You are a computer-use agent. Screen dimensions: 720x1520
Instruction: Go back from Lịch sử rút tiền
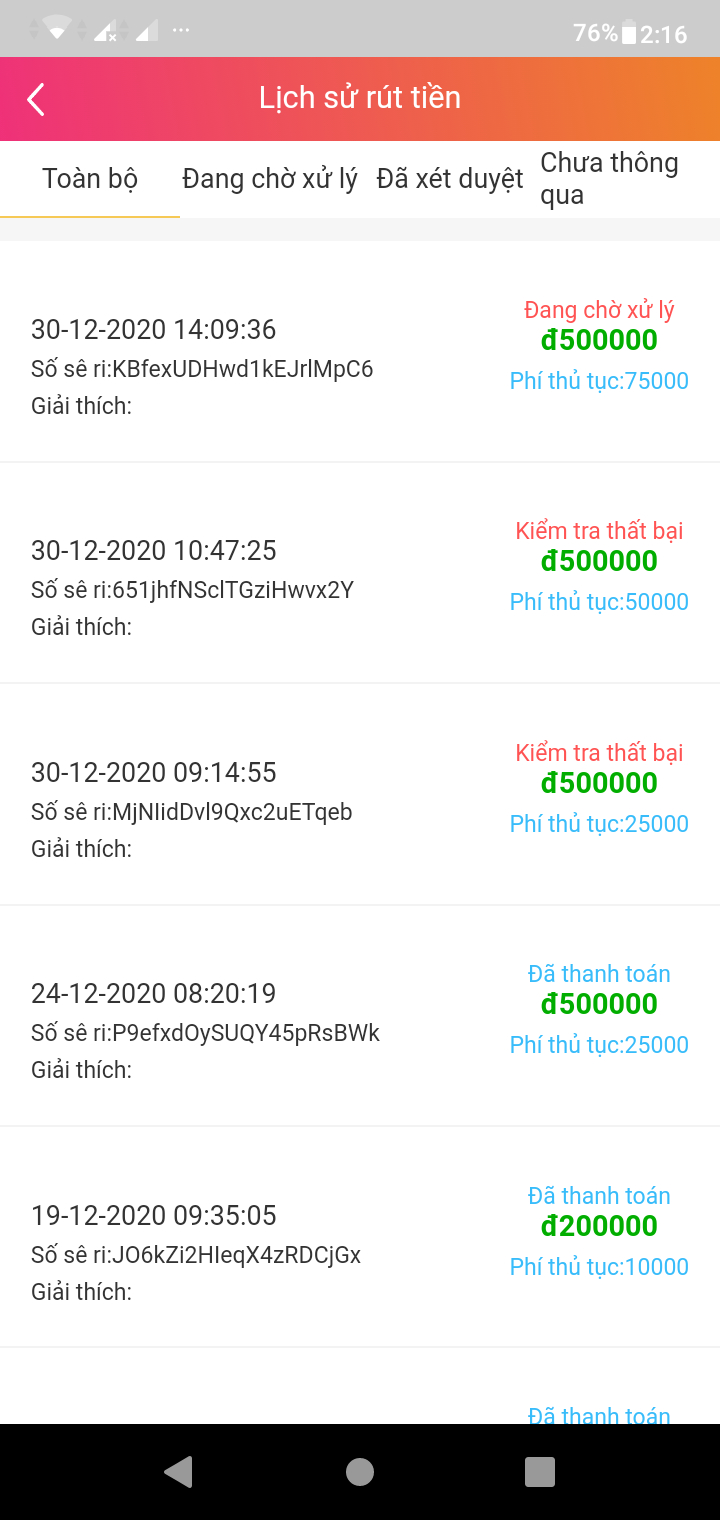[36, 99]
